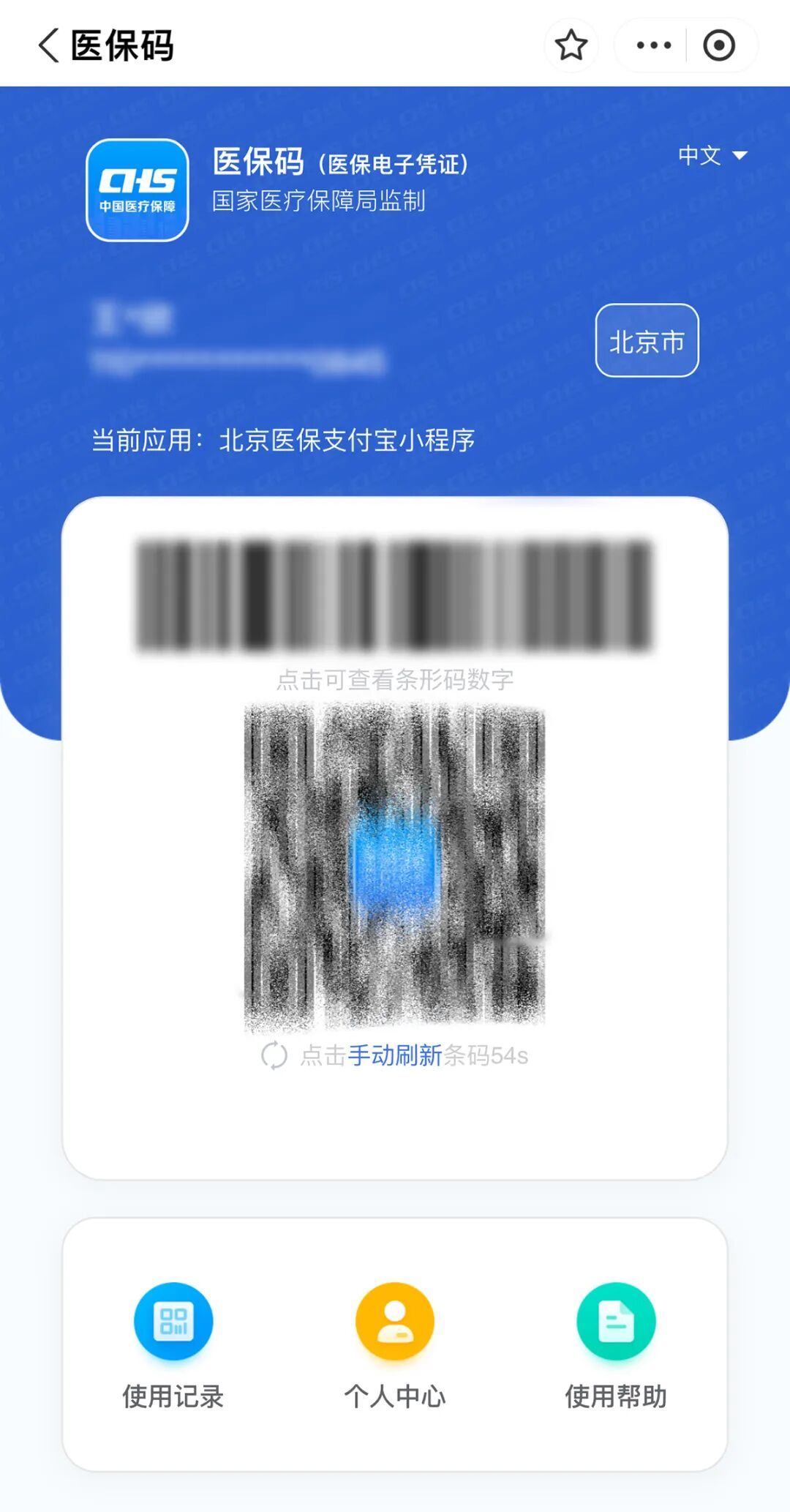Open the 中文 language dropdown

tap(712, 155)
